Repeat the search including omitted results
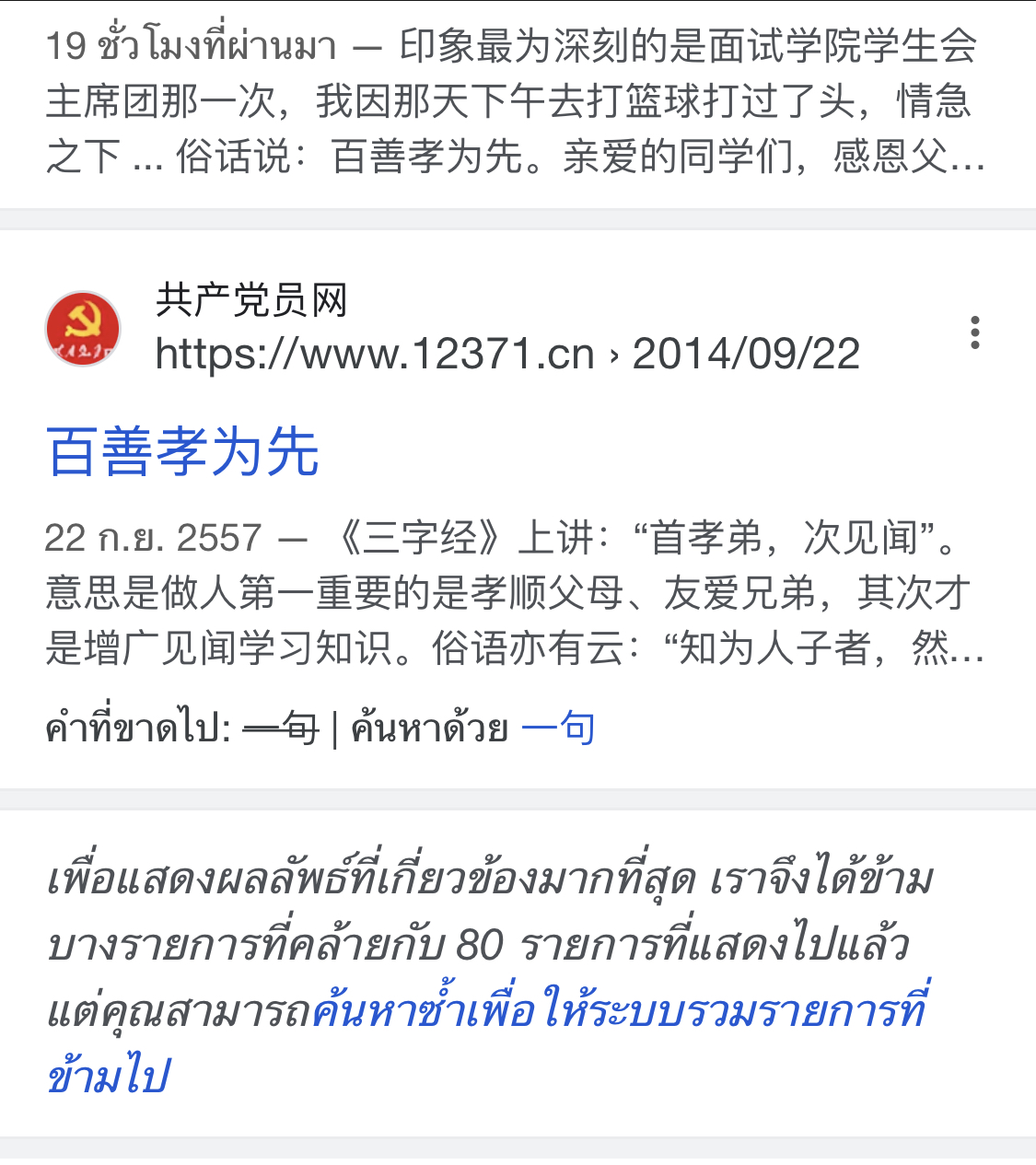Viewport: 1036px width, 1165px height. (617, 1012)
